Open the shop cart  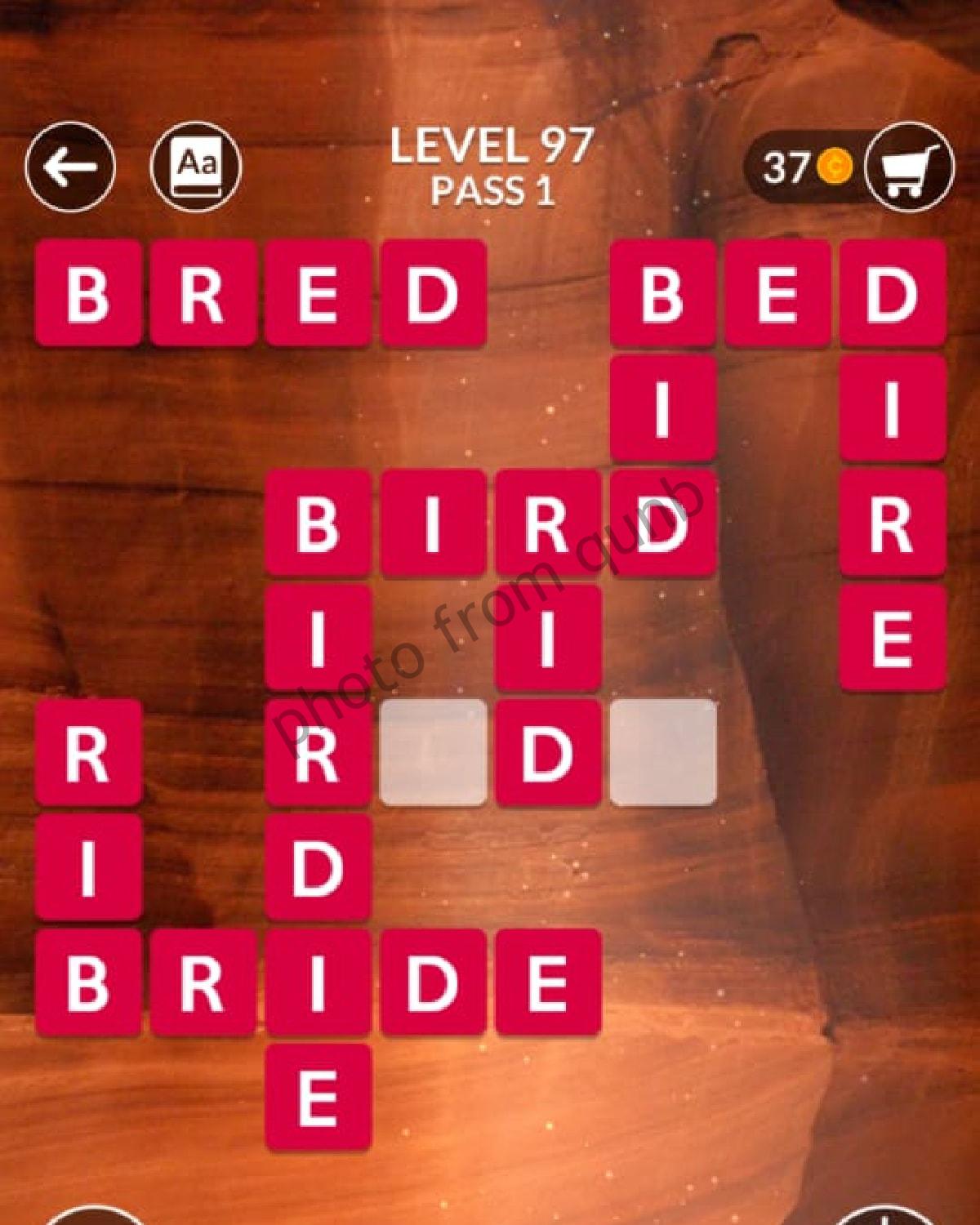pyautogui.click(x=908, y=169)
